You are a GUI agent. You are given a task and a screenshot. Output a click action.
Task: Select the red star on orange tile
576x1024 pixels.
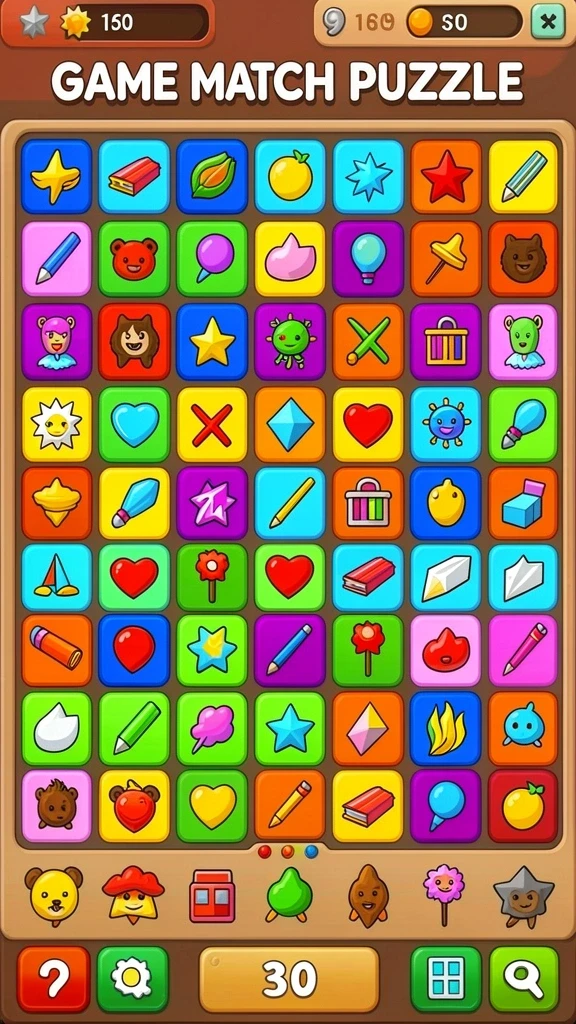pos(446,176)
